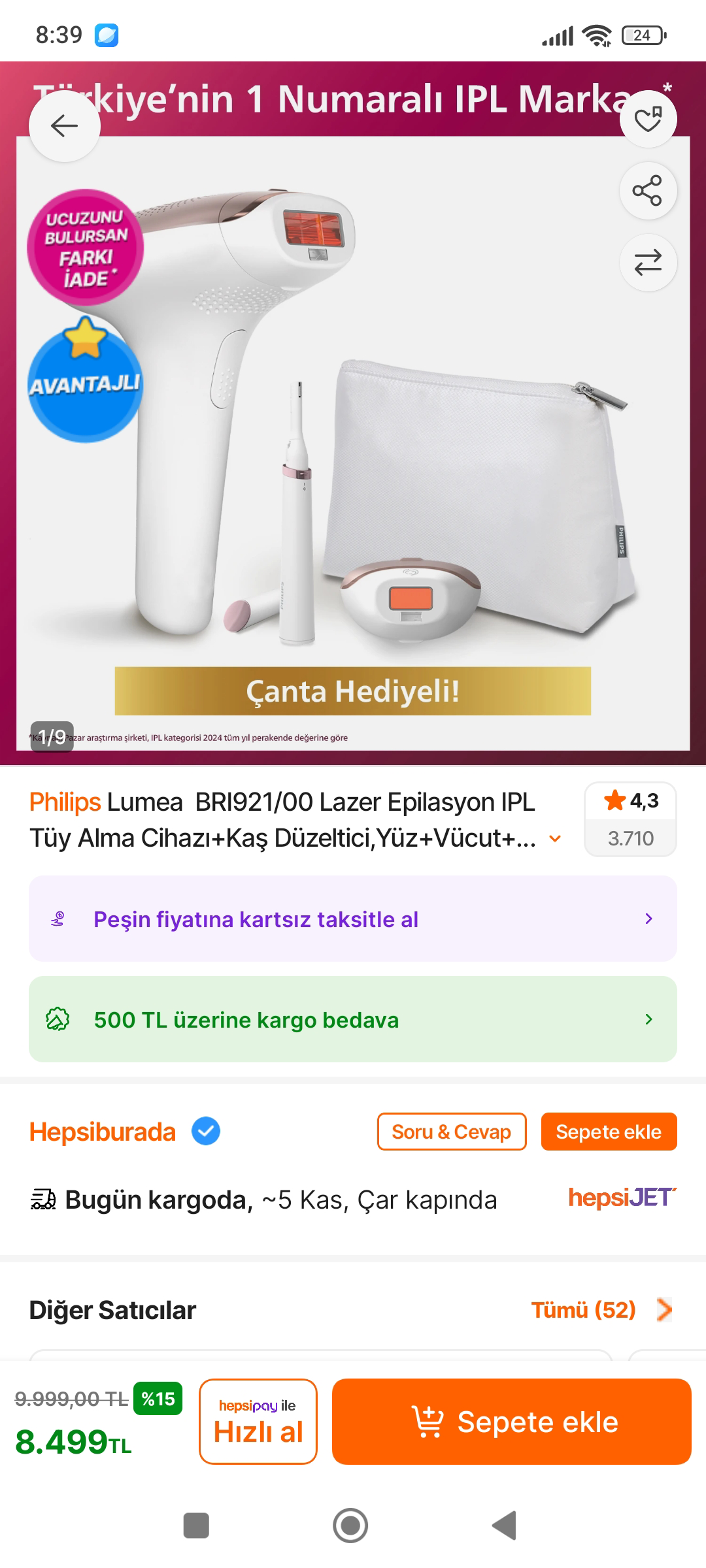The height and width of the screenshot is (1568, 706).
Task: Open Peşin fiyatına kartsız taksitle al
Action: [x=353, y=919]
